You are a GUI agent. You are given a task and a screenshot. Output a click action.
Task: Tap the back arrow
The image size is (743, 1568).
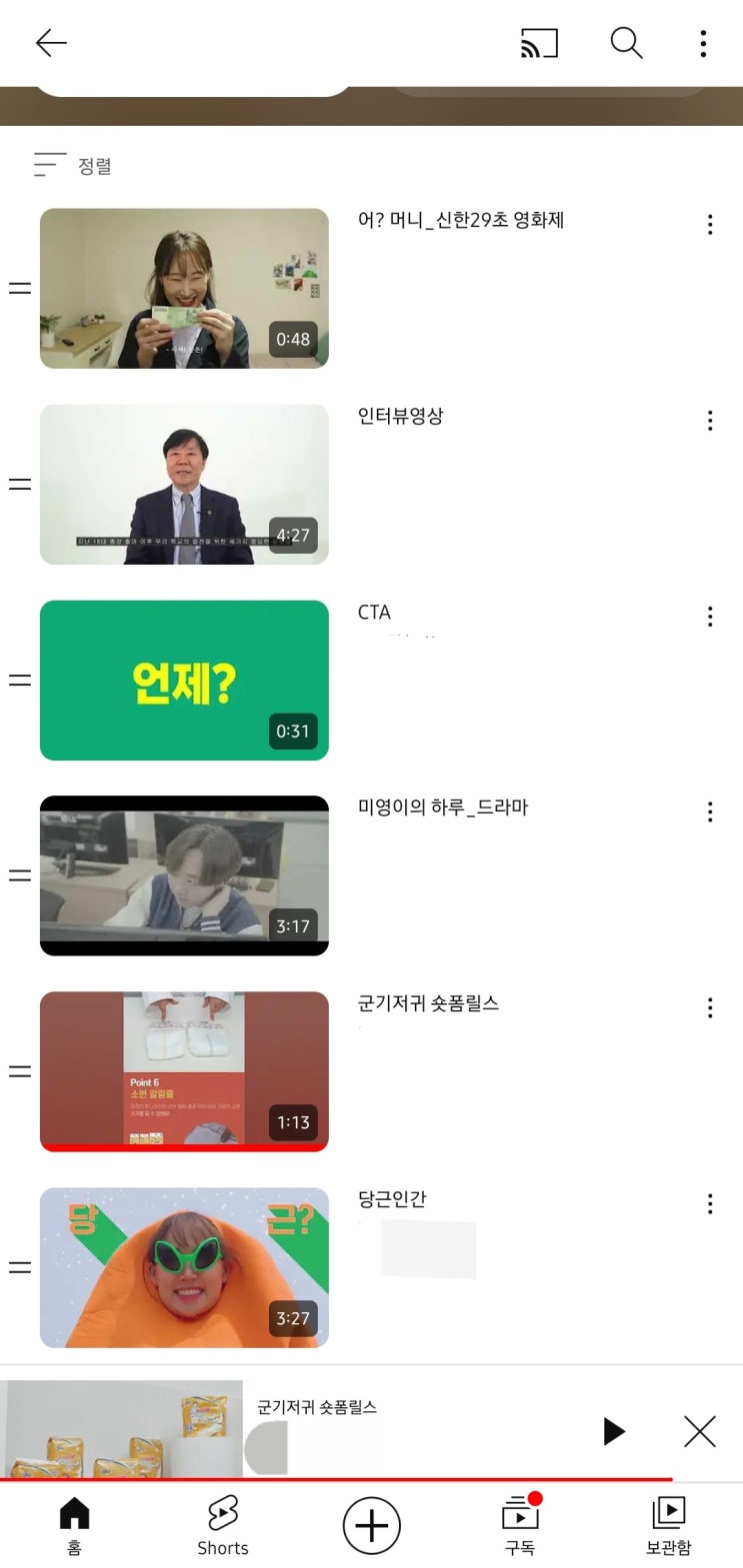(x=49, y=44)
